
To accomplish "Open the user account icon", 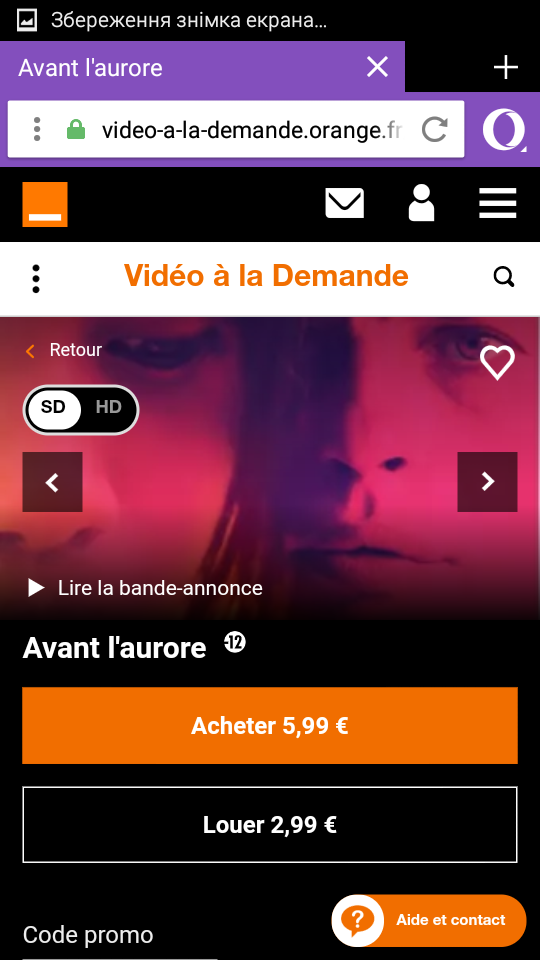I will pos(421,203).
